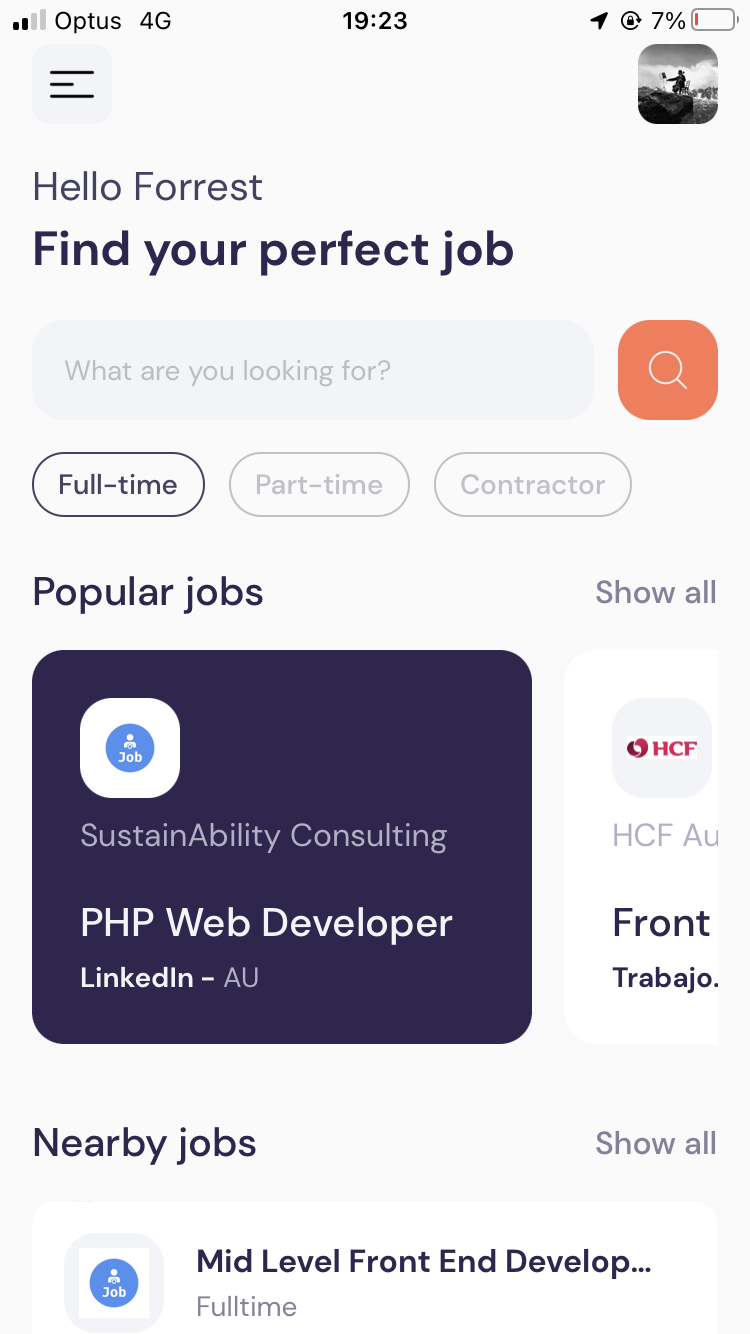Open the HCF Front job card

[648, 847]
